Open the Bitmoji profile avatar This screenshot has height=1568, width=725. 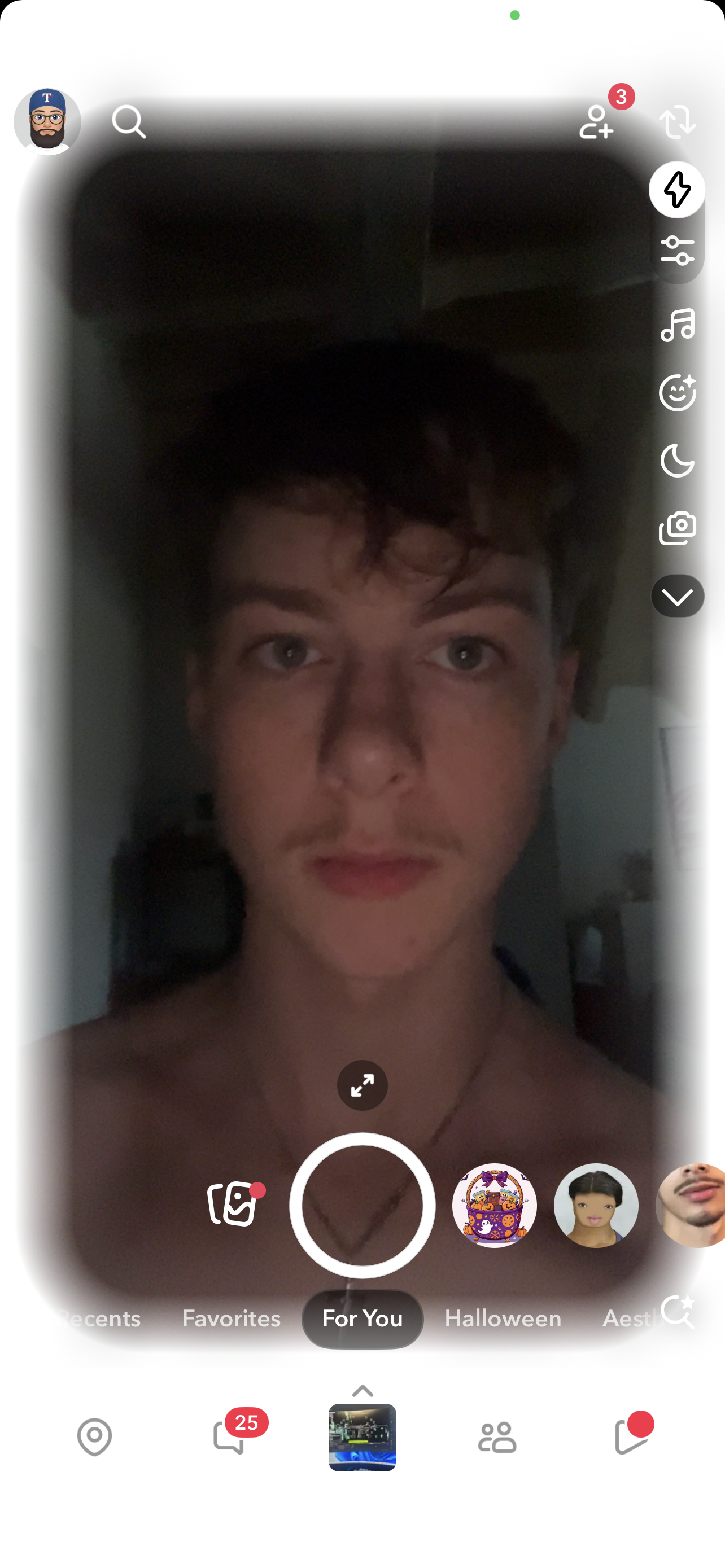coord(47,122)
